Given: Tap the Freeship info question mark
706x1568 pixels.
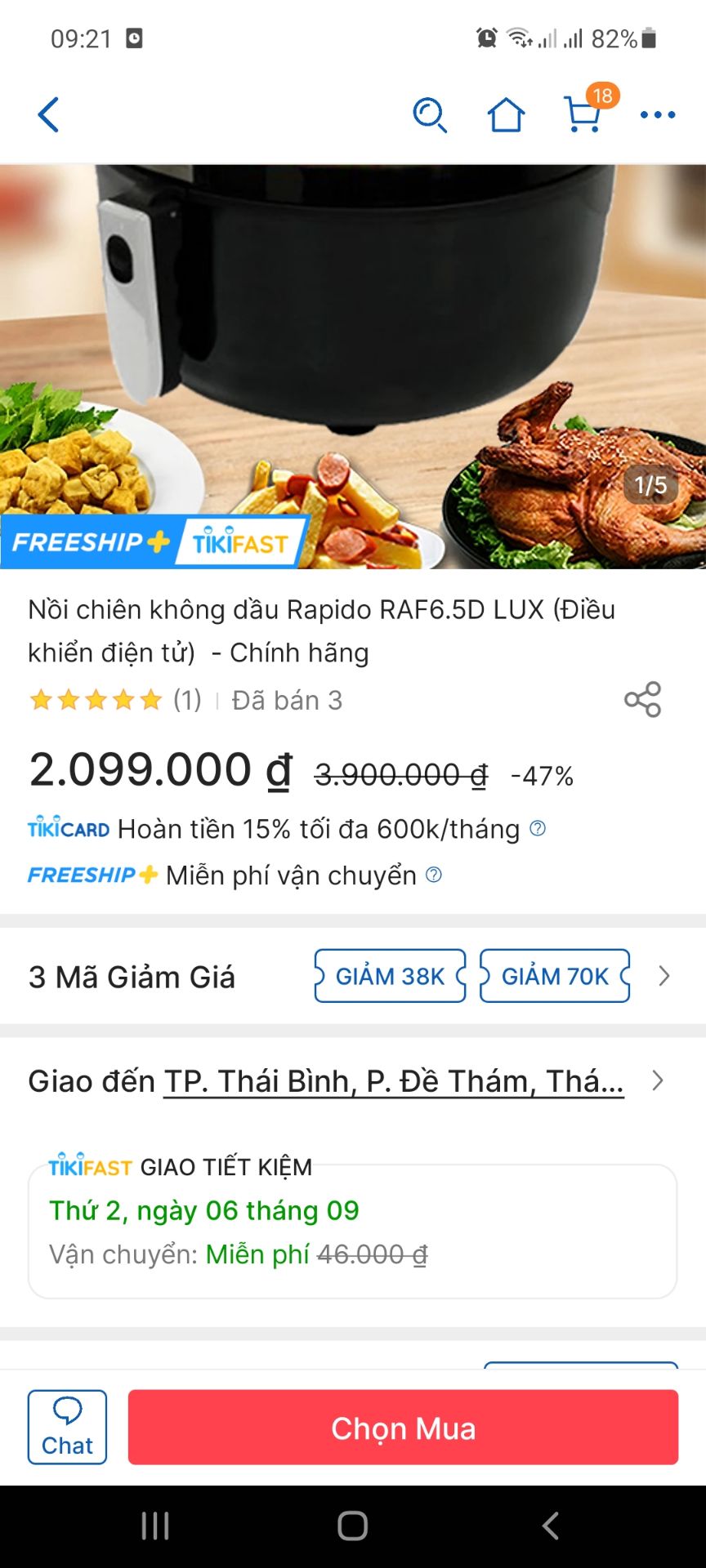Looking at the screenshot, I should (434, 874).
